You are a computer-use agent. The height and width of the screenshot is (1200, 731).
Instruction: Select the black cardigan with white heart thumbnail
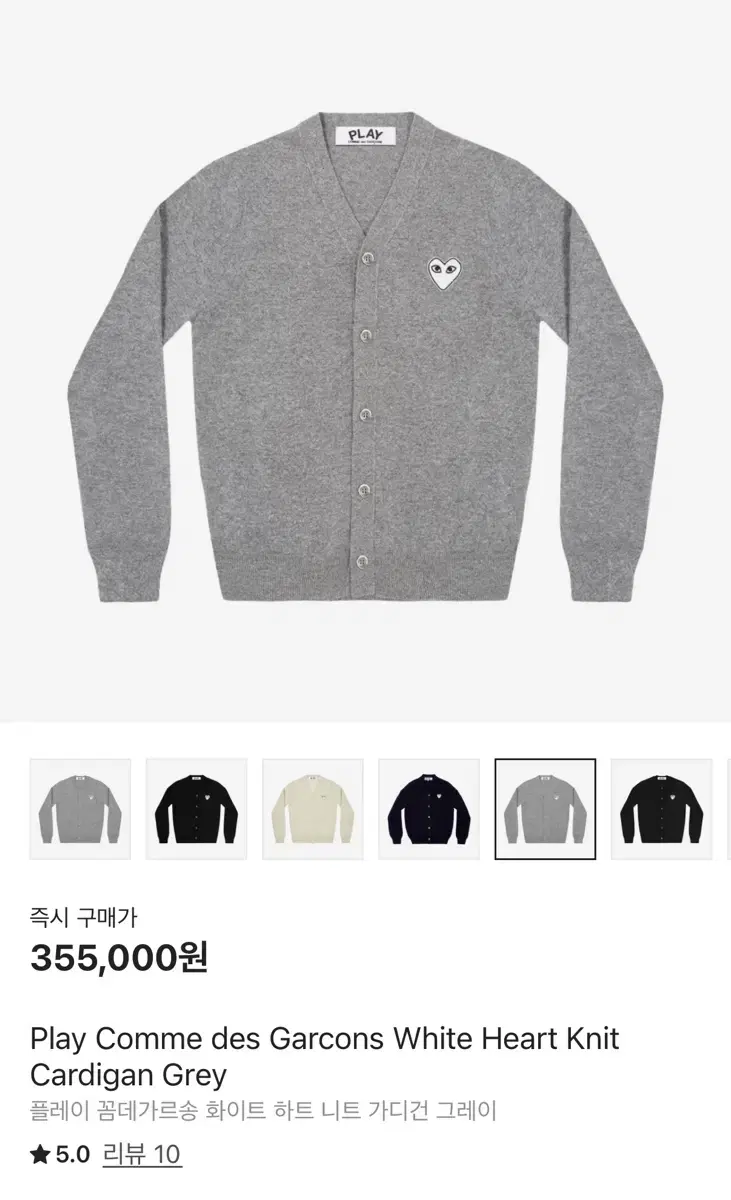(196, 808)
